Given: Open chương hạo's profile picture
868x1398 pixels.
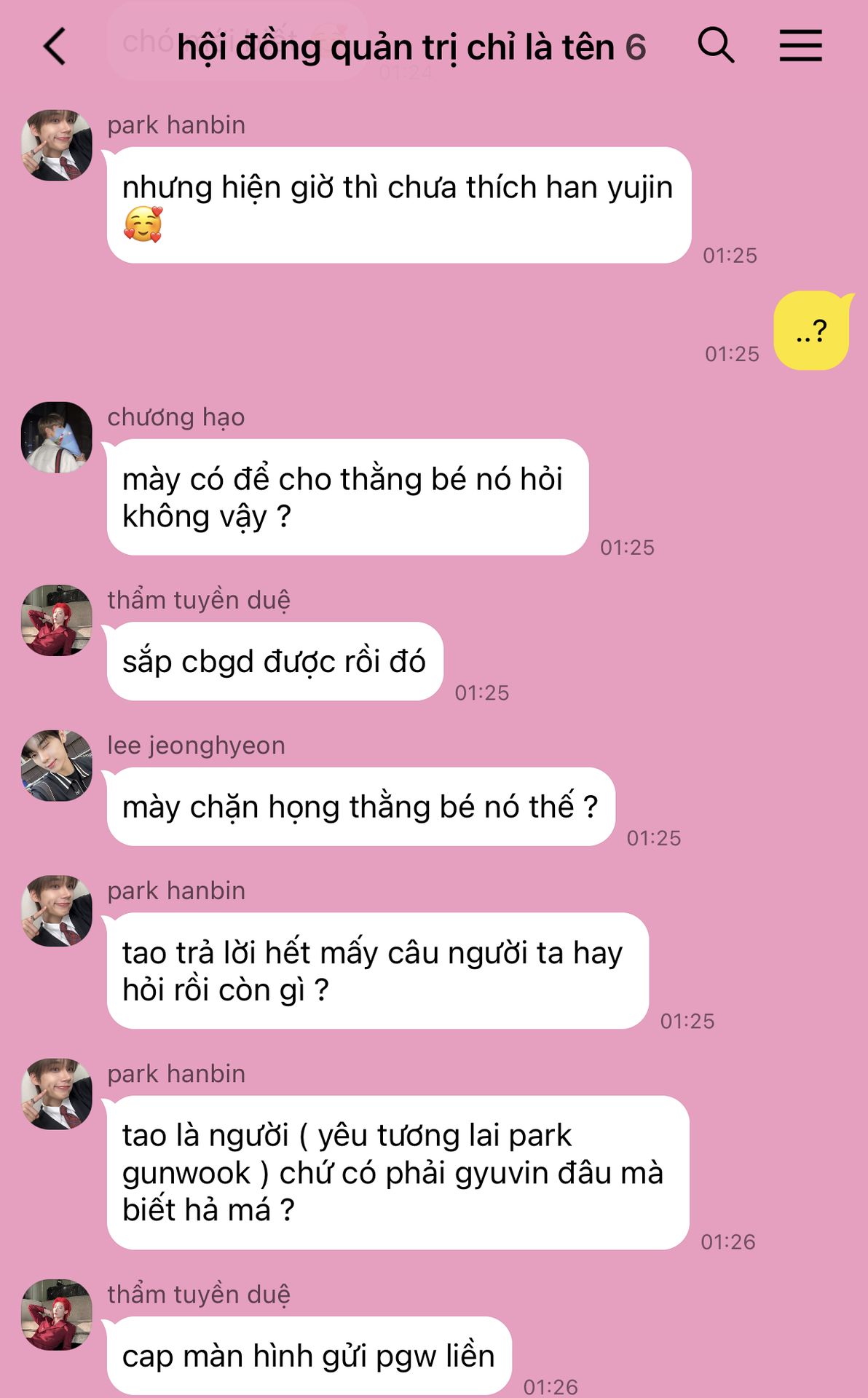Looking at the screenshot, I should coord(57,438).
